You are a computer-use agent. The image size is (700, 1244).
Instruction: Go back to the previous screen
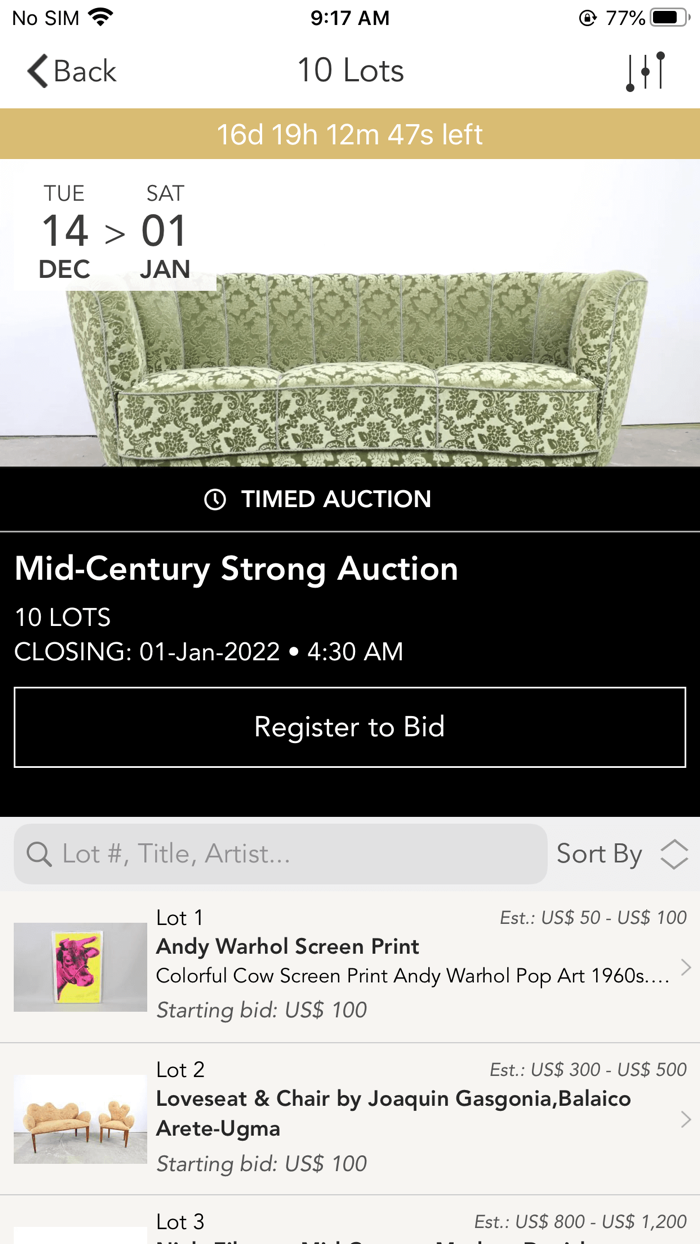71,71
